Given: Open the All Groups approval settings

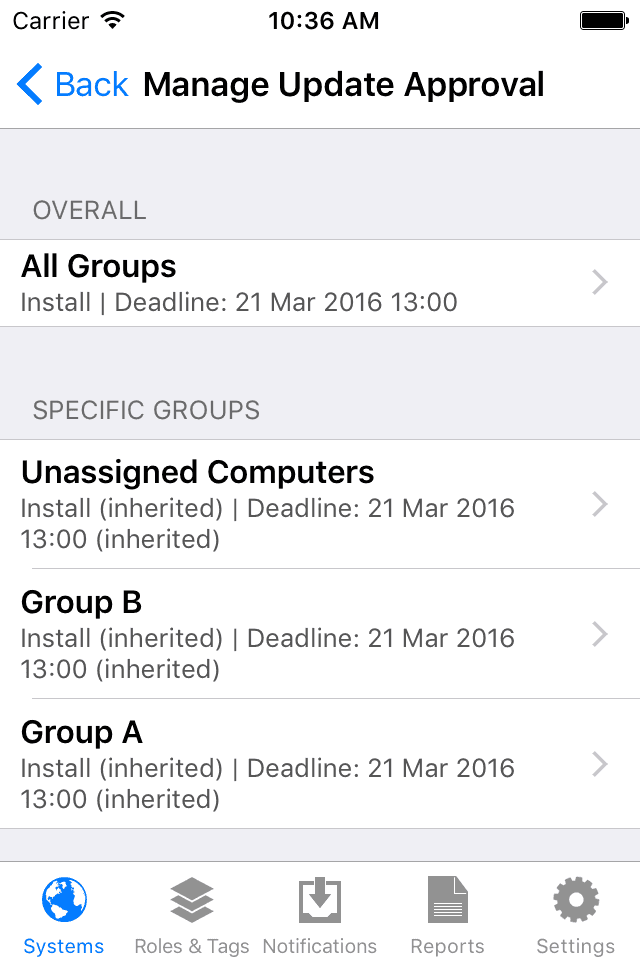Looking at the screenshot, I should pyautogui.click(x=320, y=283).
